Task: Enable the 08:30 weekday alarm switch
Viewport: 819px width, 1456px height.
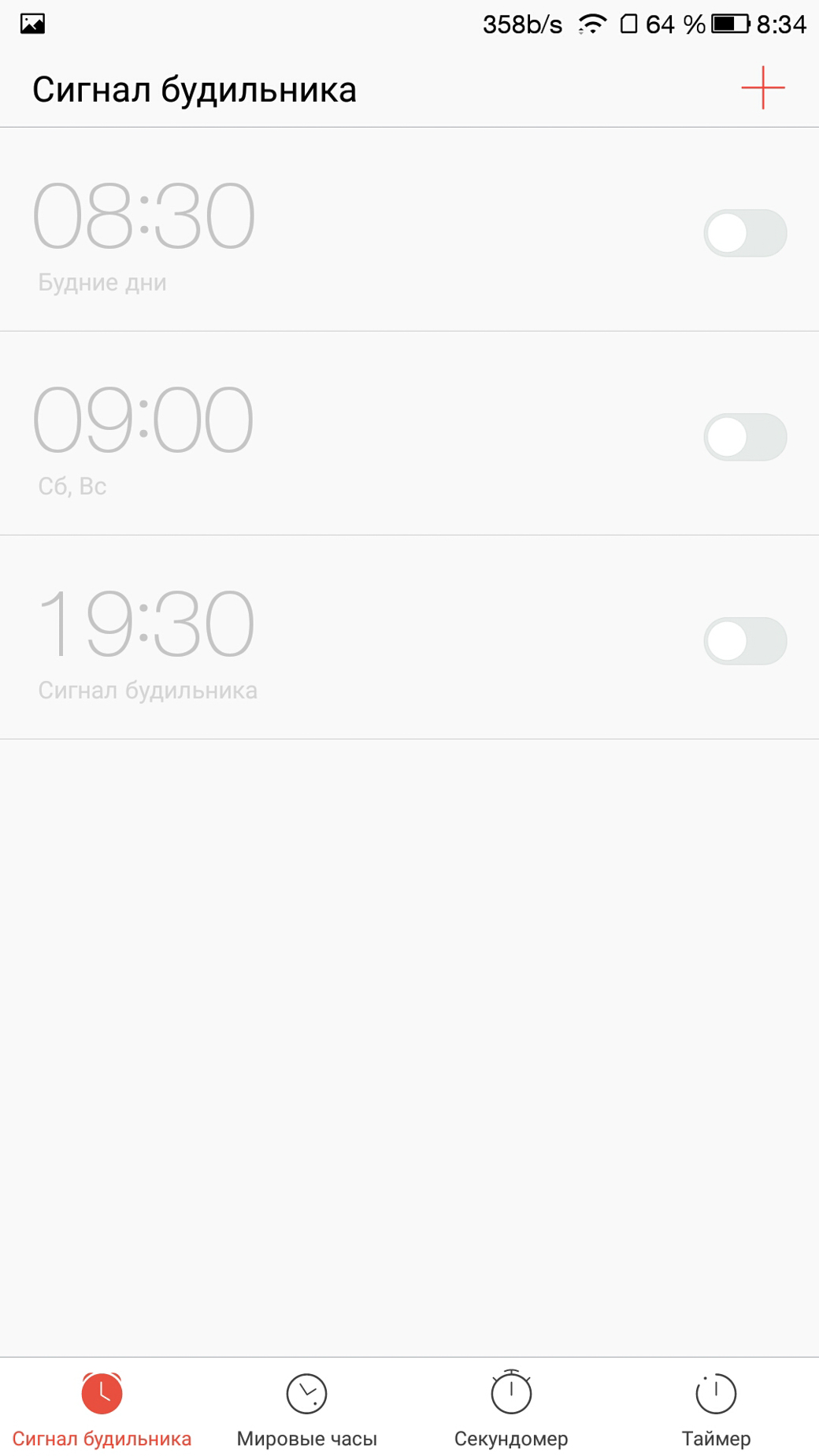Action: tap(745, 233)
